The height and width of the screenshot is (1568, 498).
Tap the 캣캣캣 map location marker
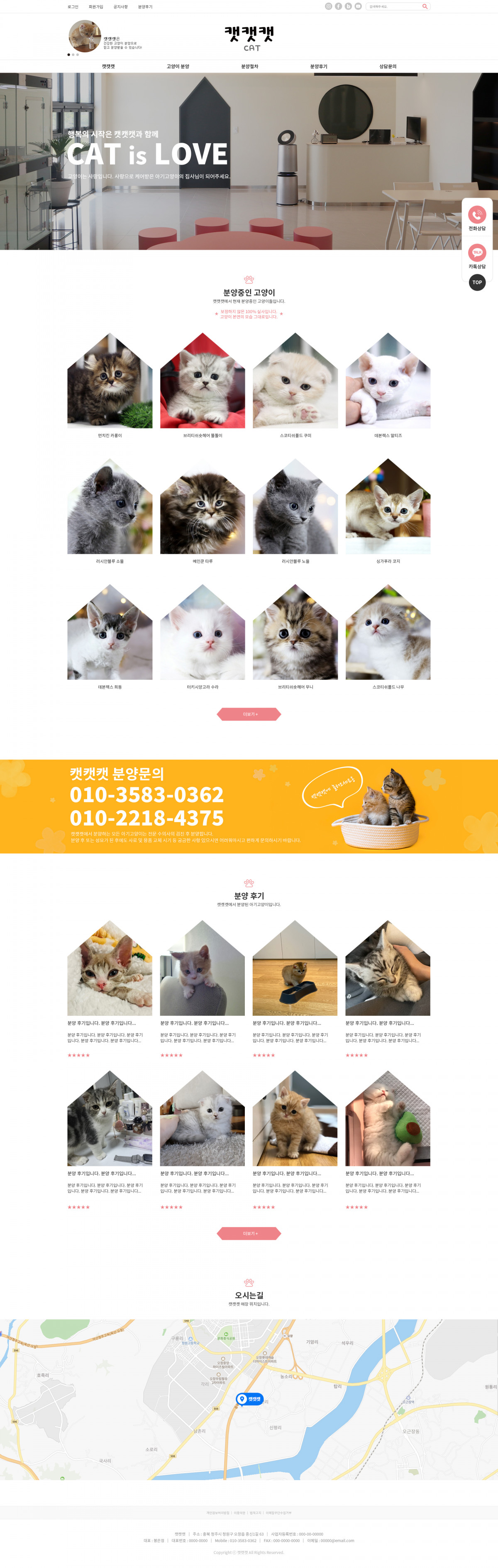250,1400
